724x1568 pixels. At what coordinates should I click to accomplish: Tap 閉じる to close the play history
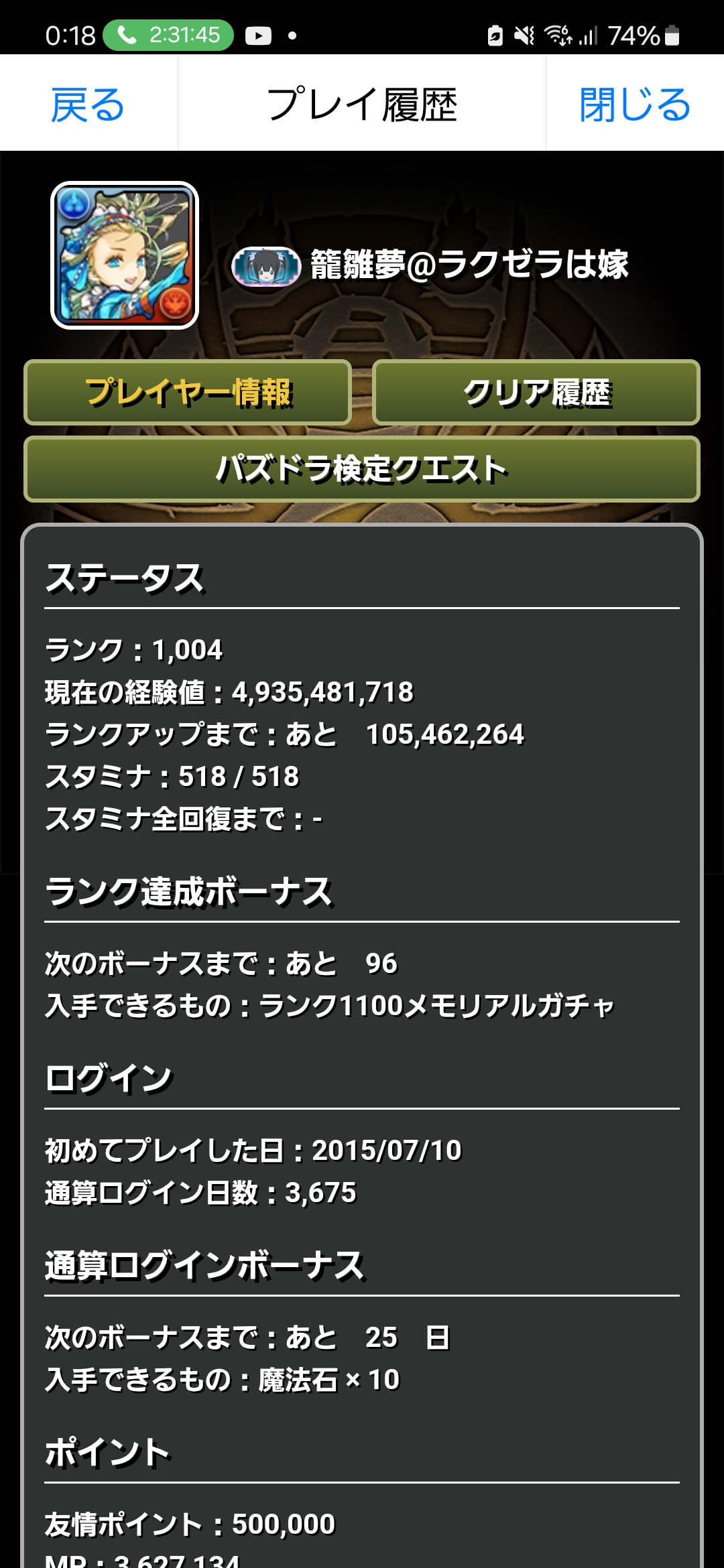pyautogui.click(x=634, y=104)
